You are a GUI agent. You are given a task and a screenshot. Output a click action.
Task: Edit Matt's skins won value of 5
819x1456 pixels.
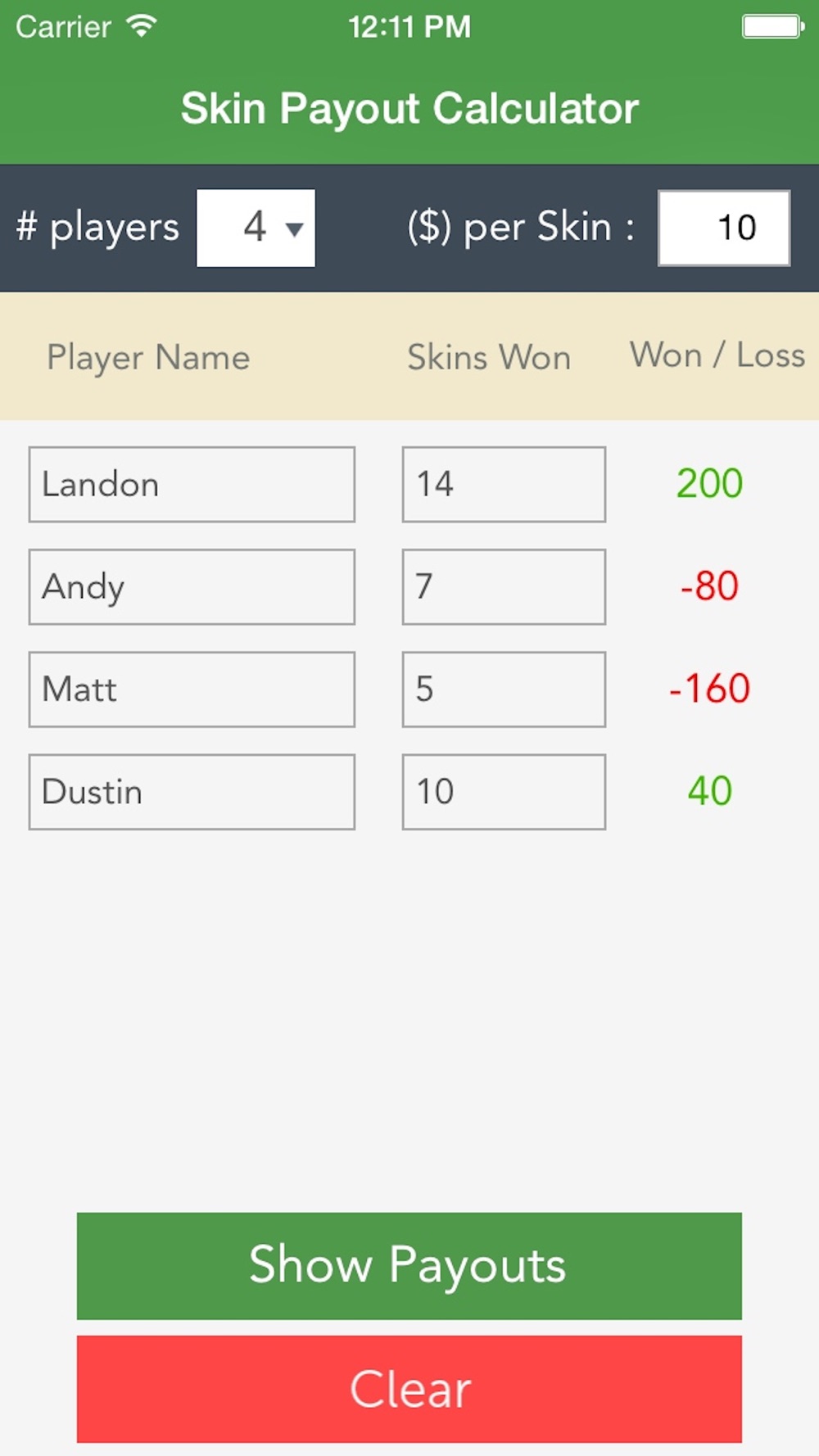click(504, 689)
